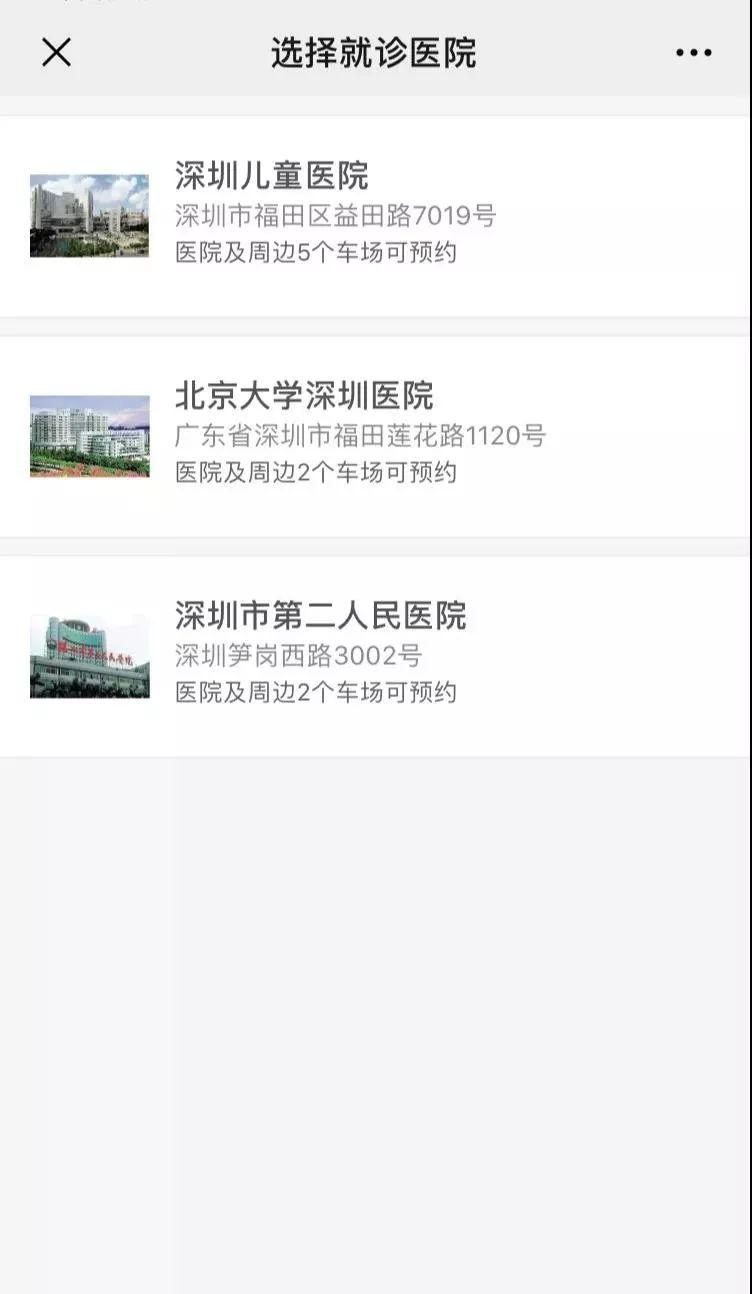Choose 北京大学深圳医院 from the list

click(x=375, y=435)
